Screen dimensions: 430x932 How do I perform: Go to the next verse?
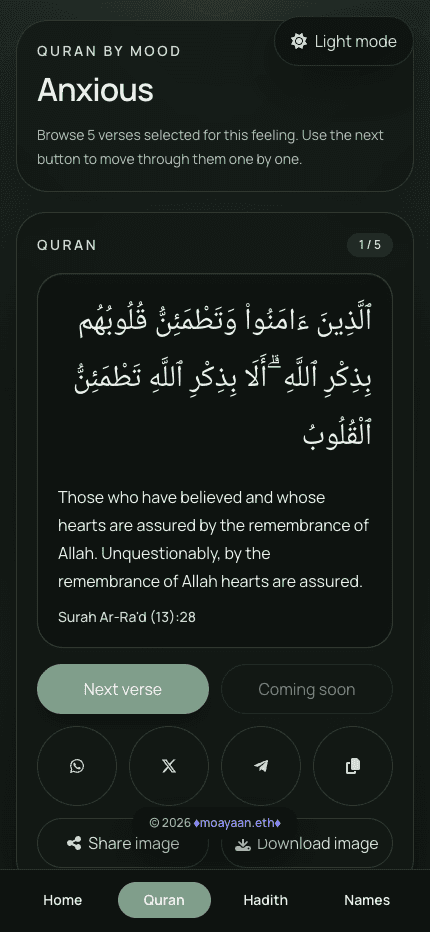[x=123, y=689]
